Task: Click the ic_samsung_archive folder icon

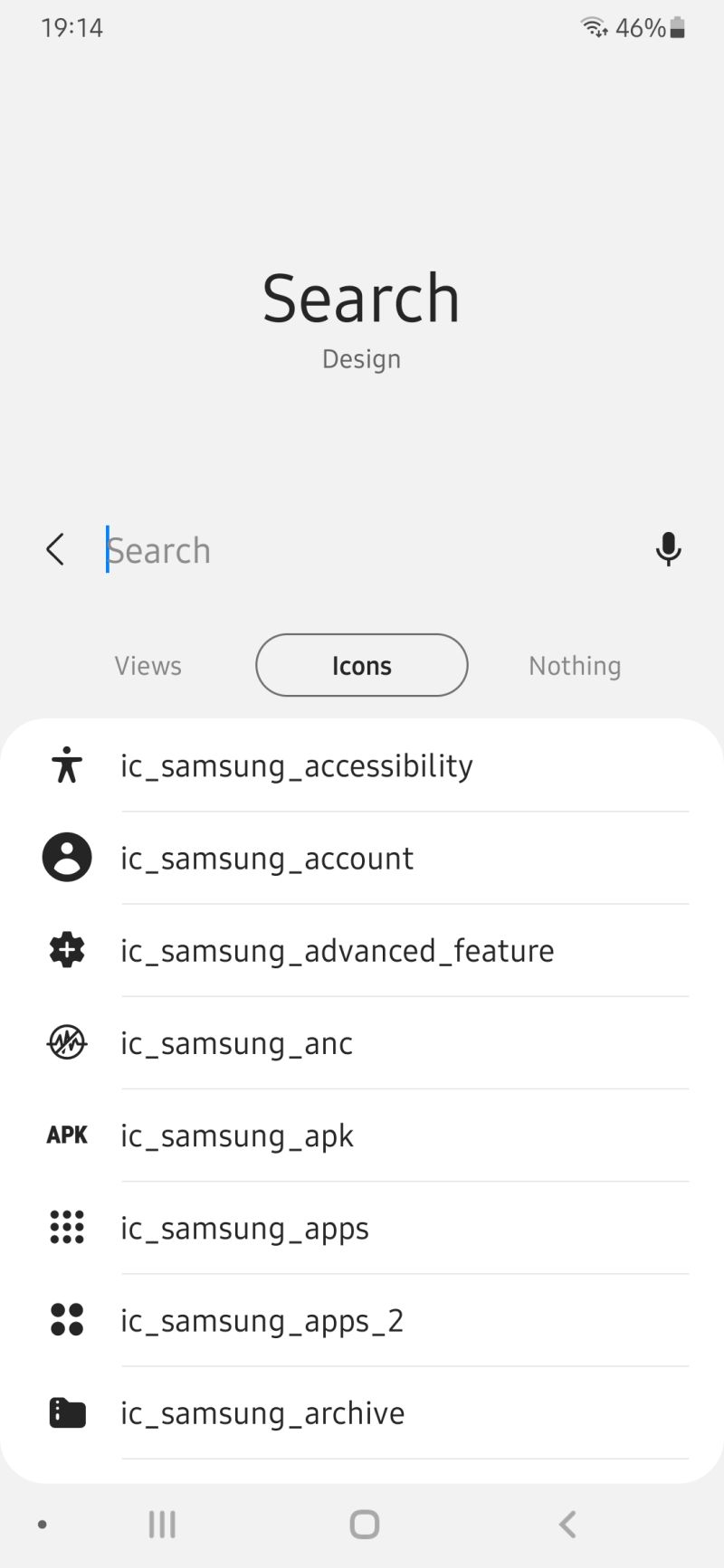Action: (x=65, y=1411)
